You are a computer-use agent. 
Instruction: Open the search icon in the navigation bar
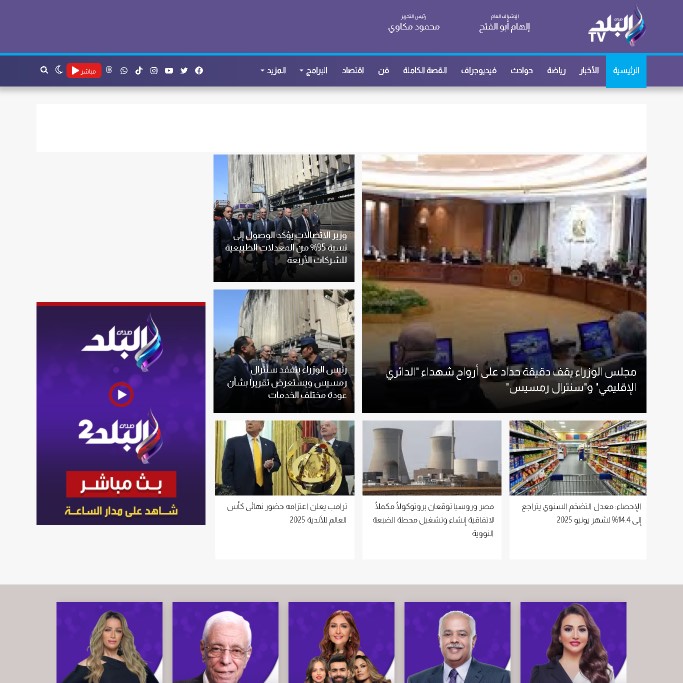pyautogui.click(x=44, y=71)
